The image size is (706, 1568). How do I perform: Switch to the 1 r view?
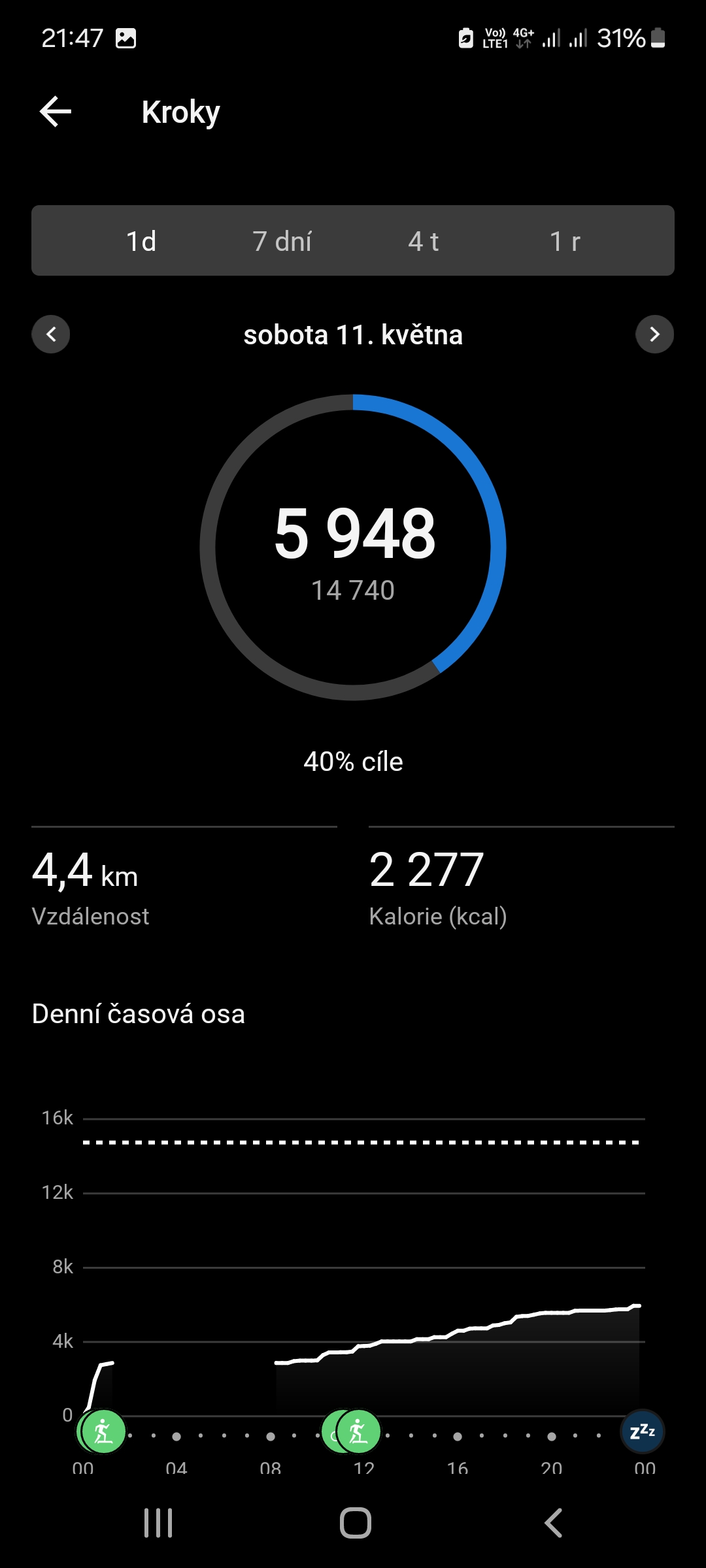pyautogui.click(x=565, y=241)
